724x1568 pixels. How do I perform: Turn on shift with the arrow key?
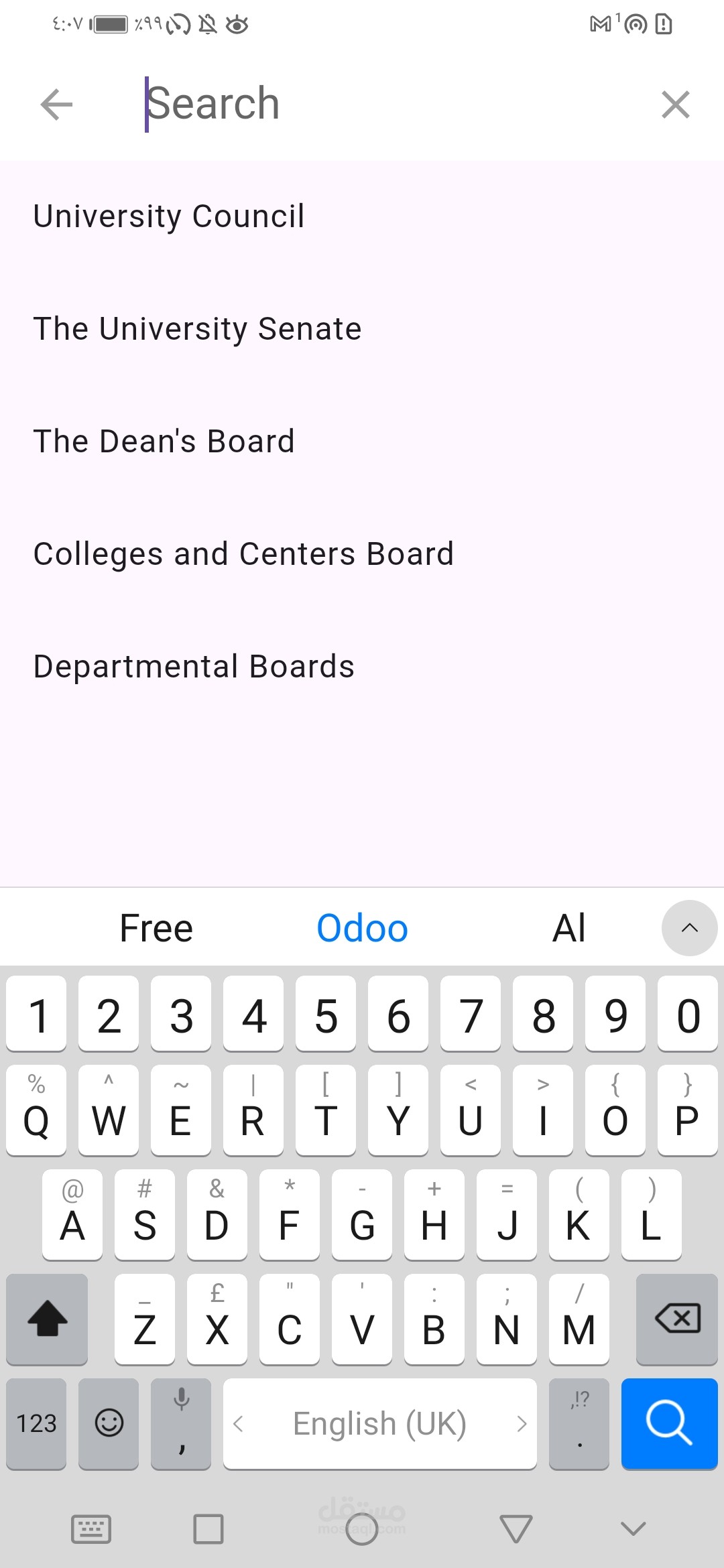pyautogui.click(x=47, y=1319)
